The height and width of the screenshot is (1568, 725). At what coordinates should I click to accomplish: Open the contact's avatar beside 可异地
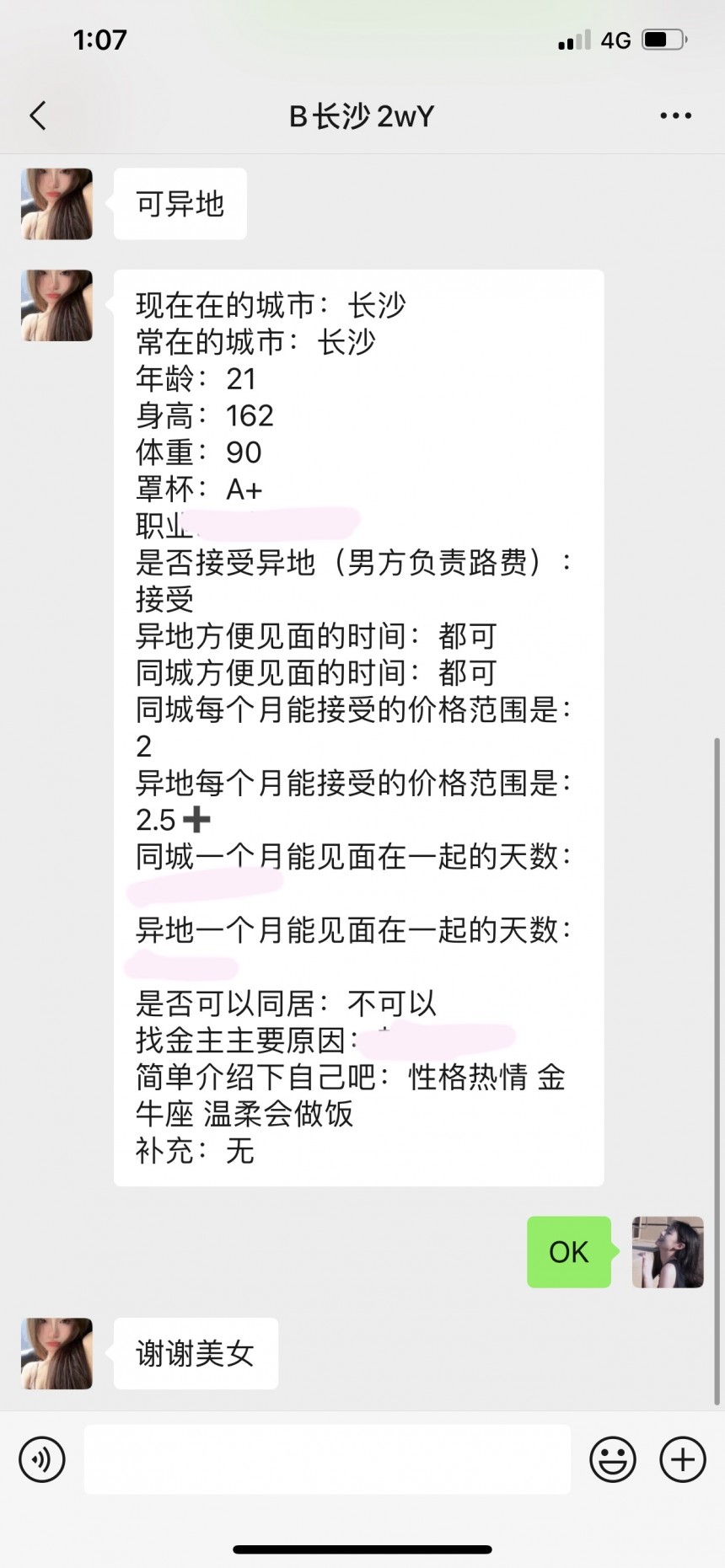(x=57, y=204)
